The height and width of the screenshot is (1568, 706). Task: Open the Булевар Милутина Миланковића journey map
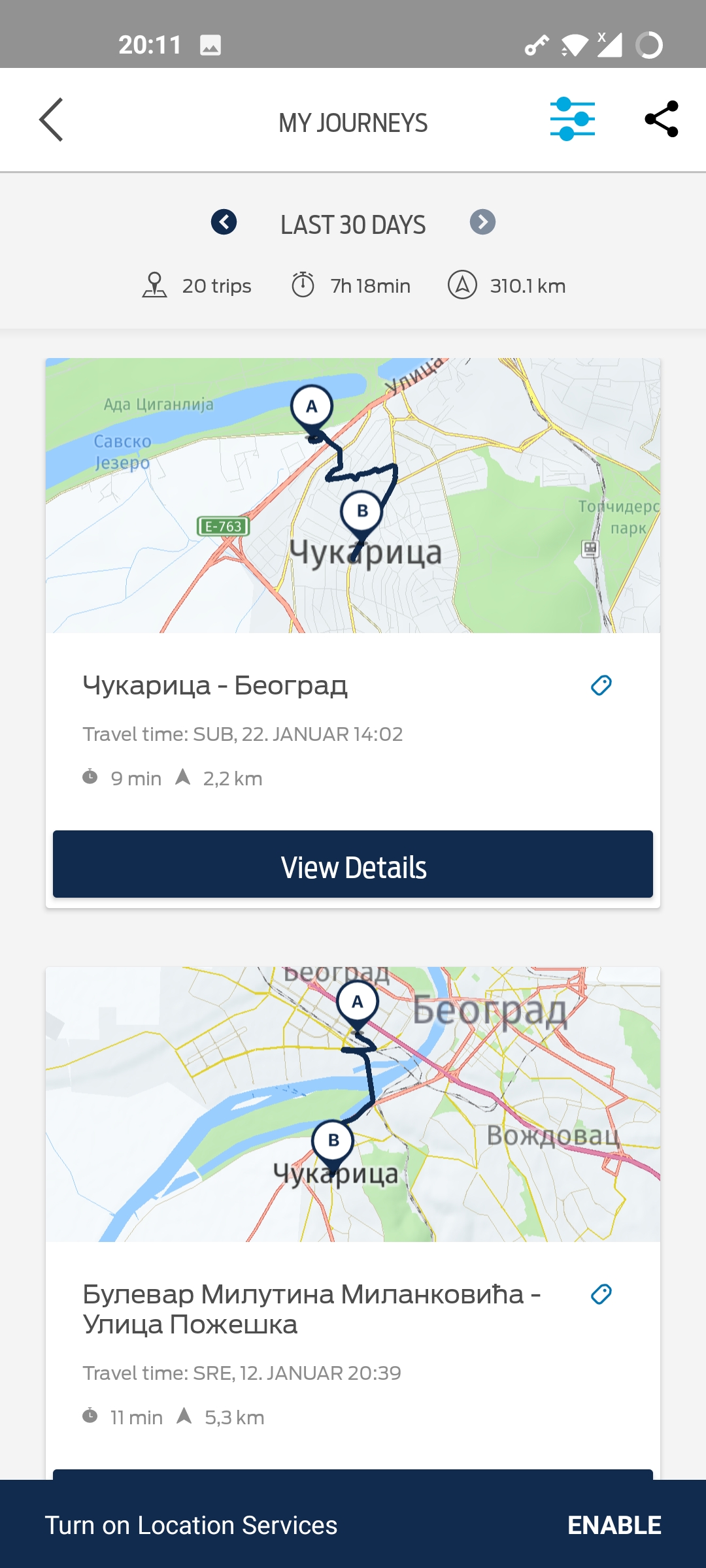pyautogui.click(x=353, y=1104)
